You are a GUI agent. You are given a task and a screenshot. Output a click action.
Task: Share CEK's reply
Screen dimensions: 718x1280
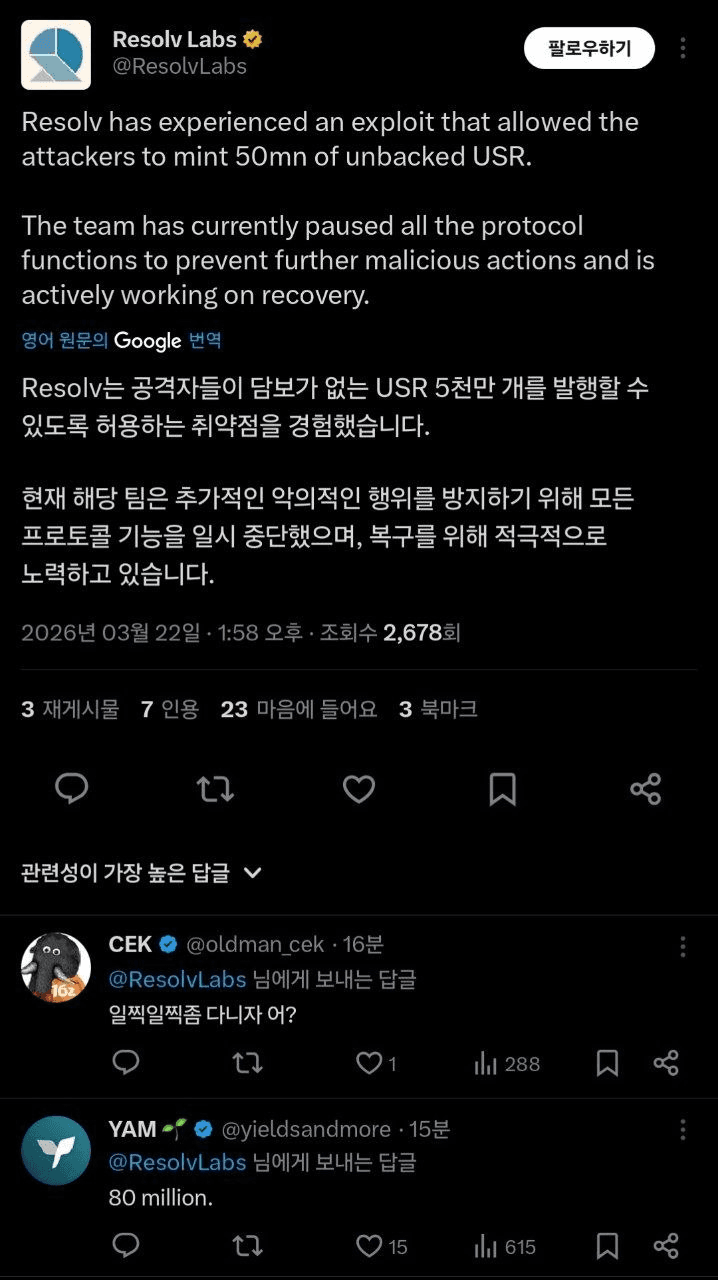666,1063
